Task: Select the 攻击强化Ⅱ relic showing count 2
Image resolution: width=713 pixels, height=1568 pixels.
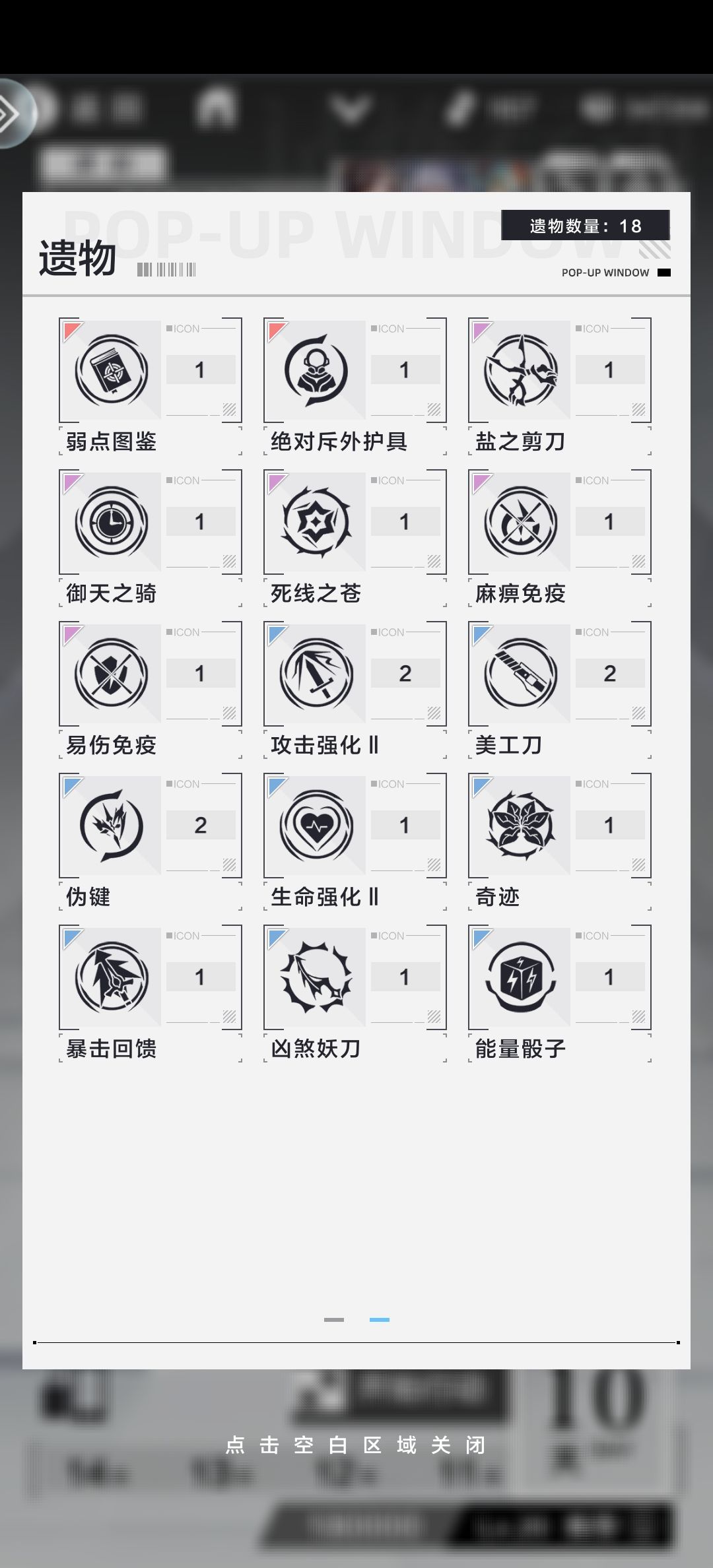Action: 314,674
